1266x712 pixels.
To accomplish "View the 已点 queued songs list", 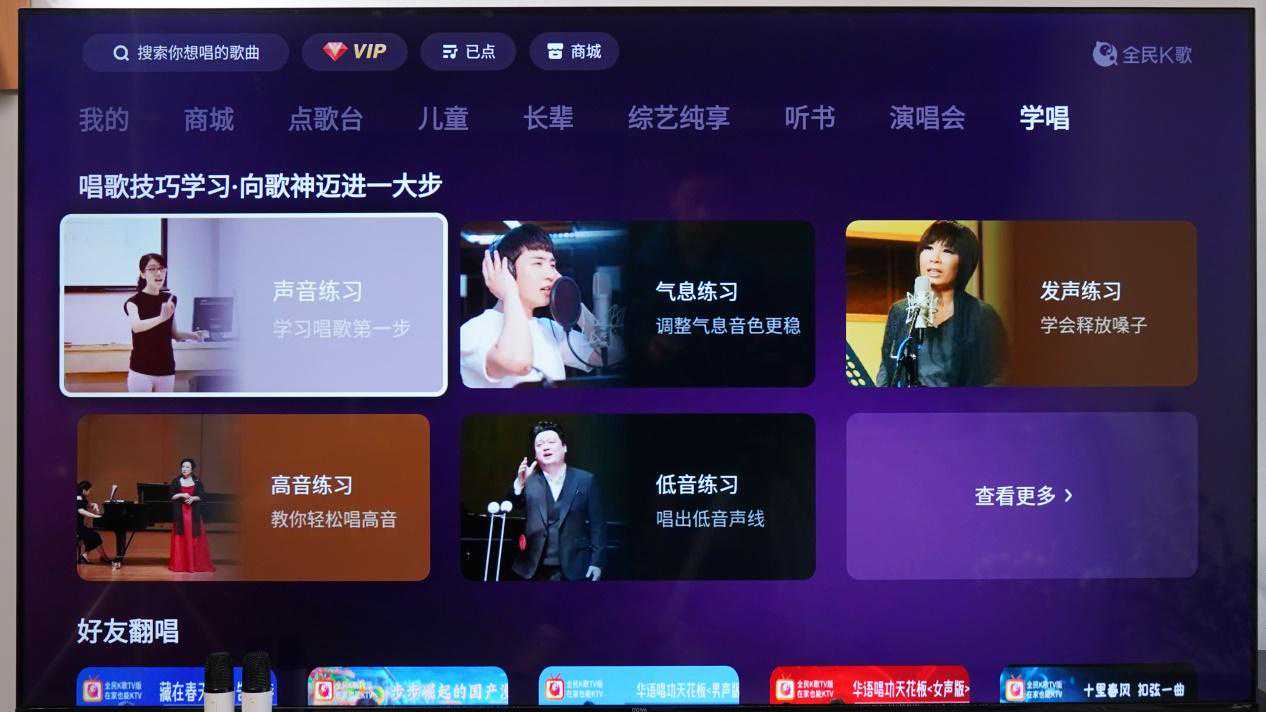I will pyautogui.click(x=468, y=52).
